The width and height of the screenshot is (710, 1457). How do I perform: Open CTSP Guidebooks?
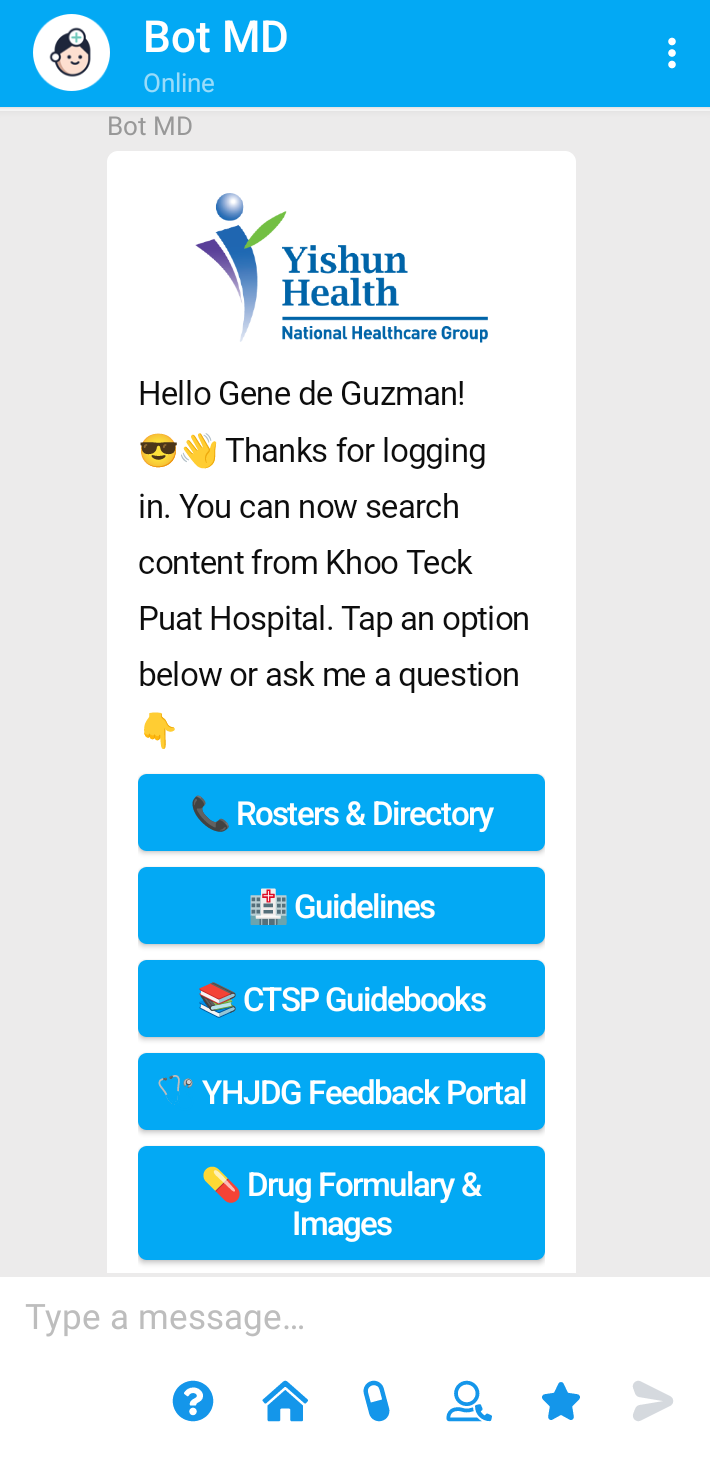click(341, 999)
